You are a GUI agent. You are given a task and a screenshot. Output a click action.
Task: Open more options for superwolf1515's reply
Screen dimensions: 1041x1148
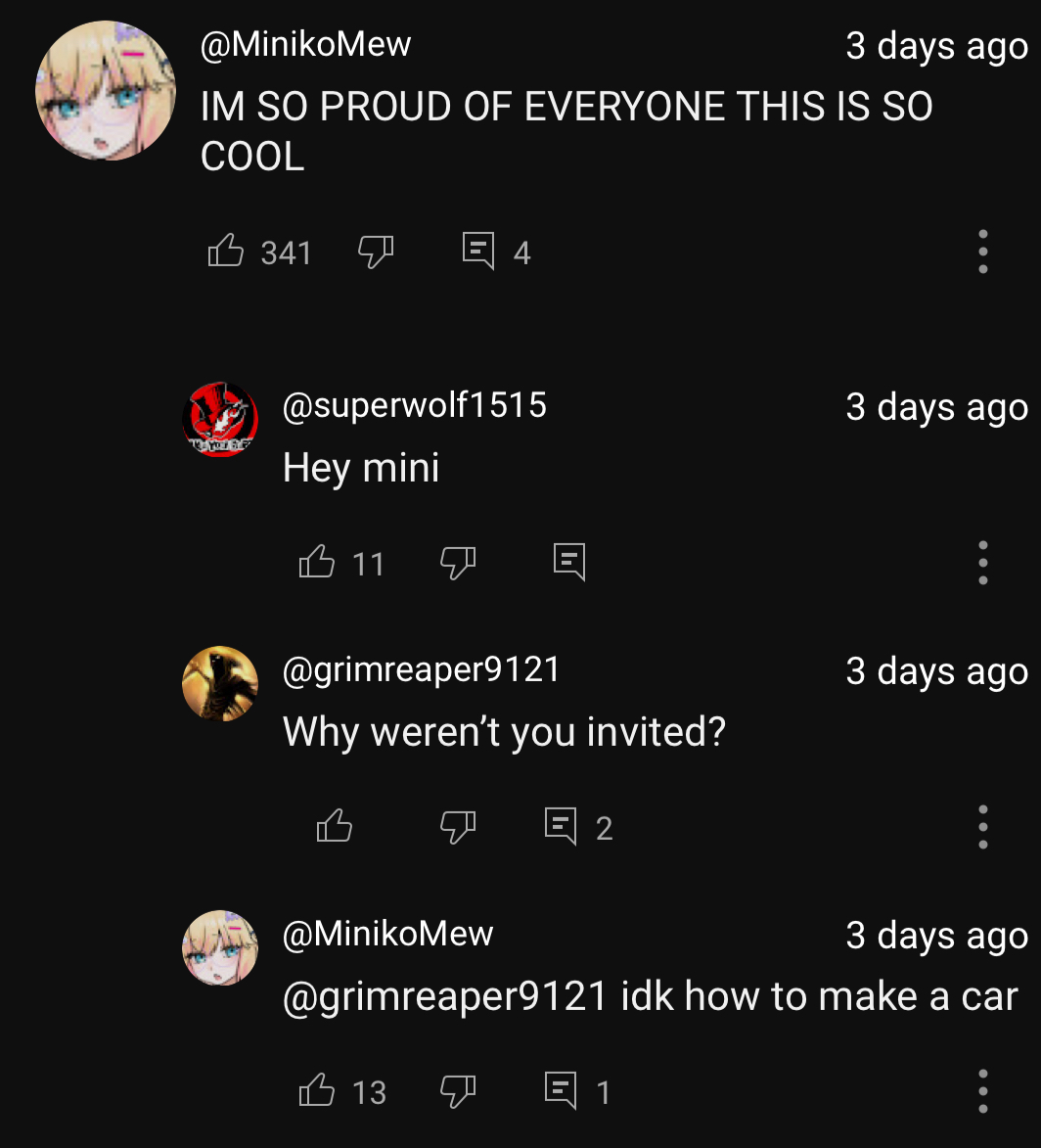tap(983, 563)
